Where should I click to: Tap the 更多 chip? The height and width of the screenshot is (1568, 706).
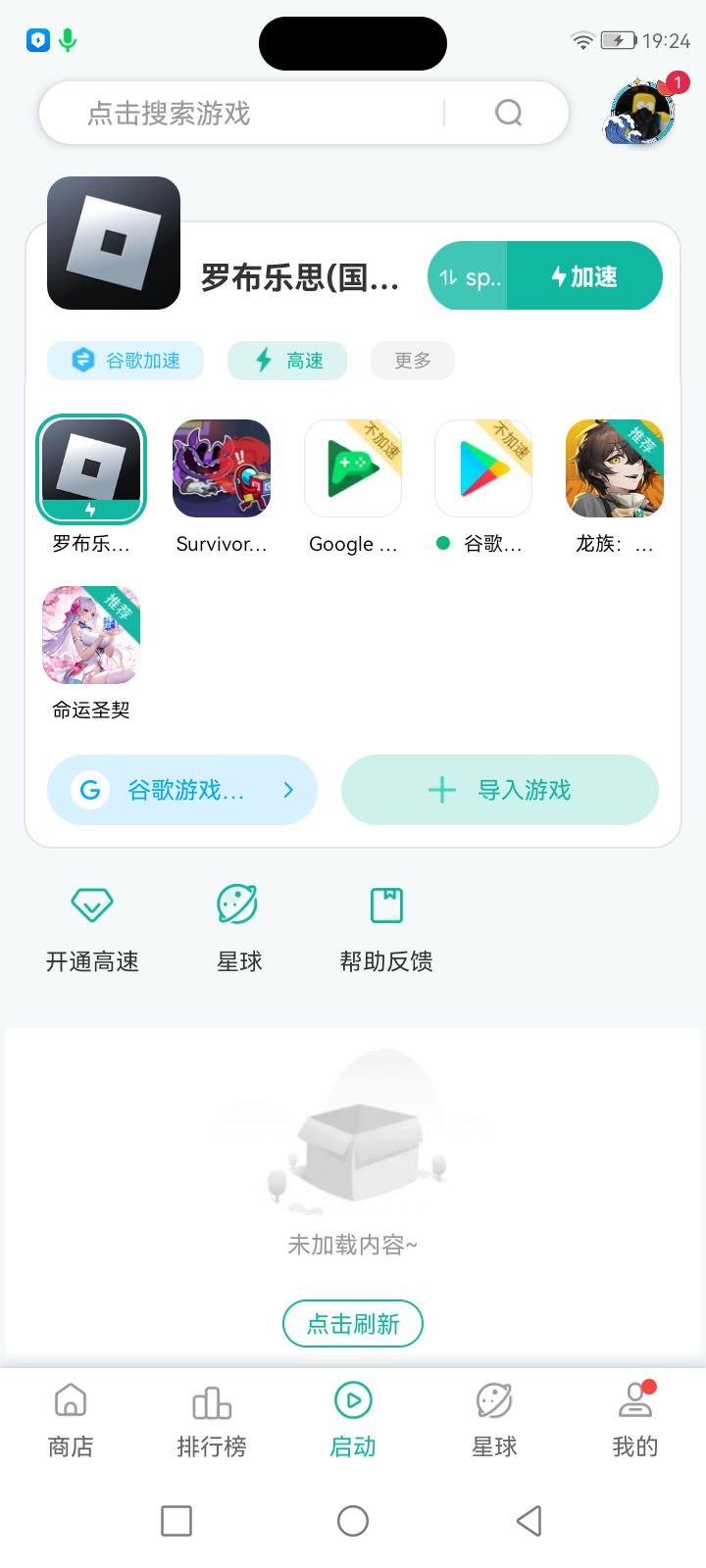pos(412,361)
